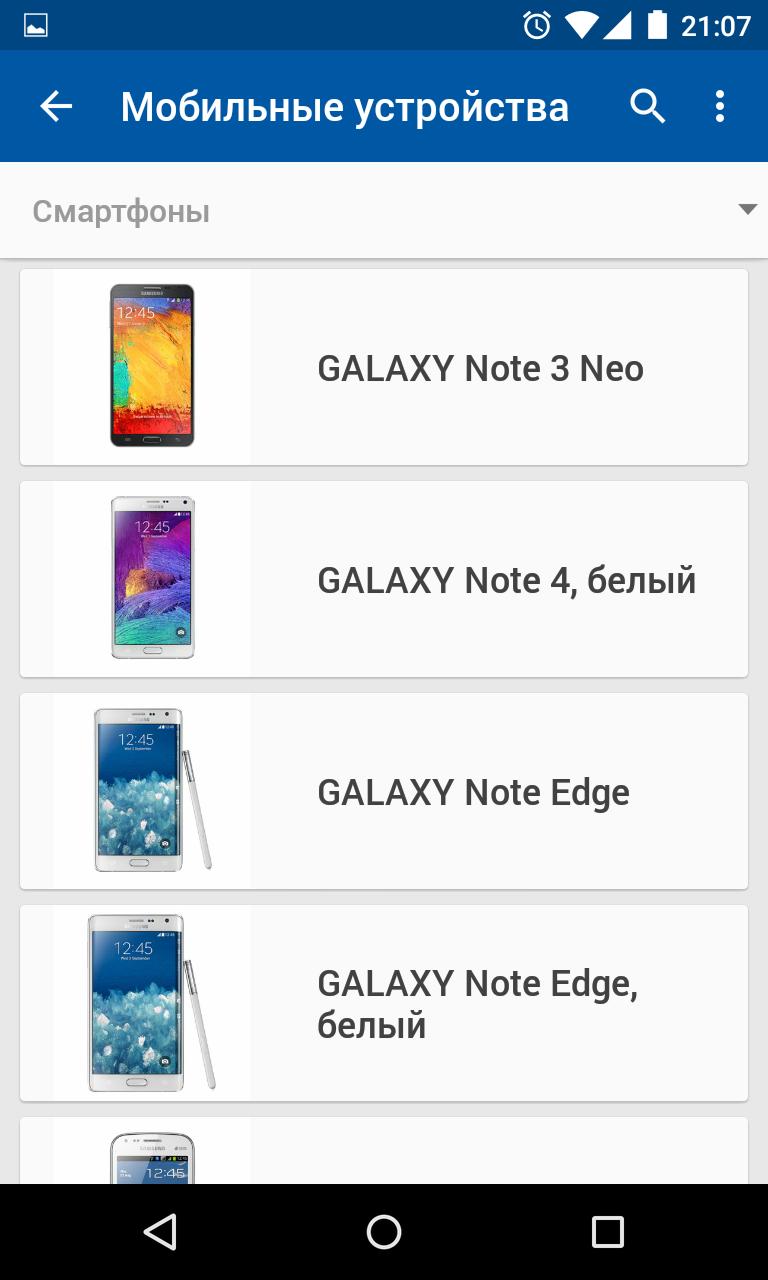The width and height of the screenshot is (768, 1280).
Task: Tap the back arrow in the app bar
Action: click(55, 105)
